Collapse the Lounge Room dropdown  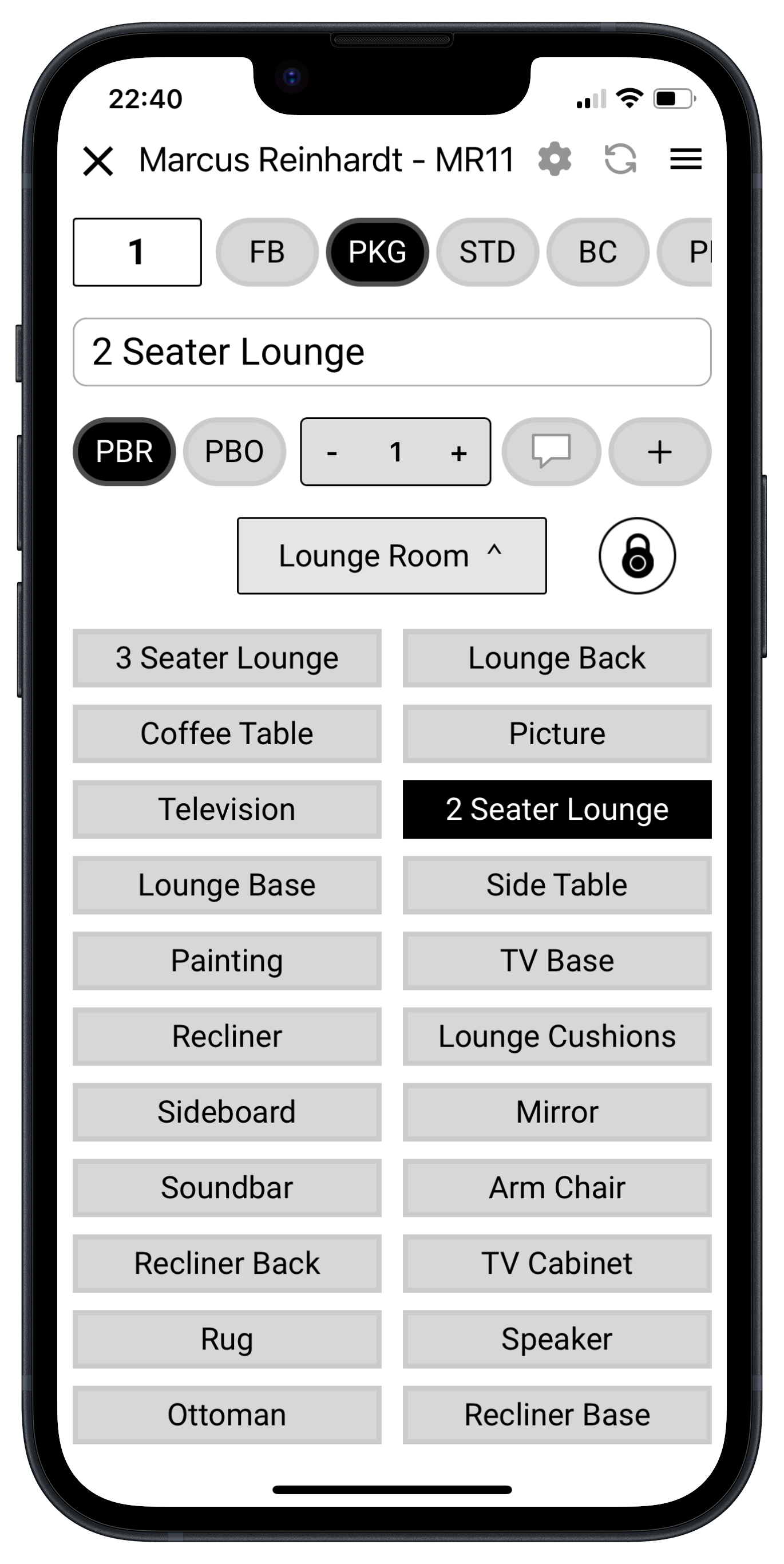click(x=391, y=555)
